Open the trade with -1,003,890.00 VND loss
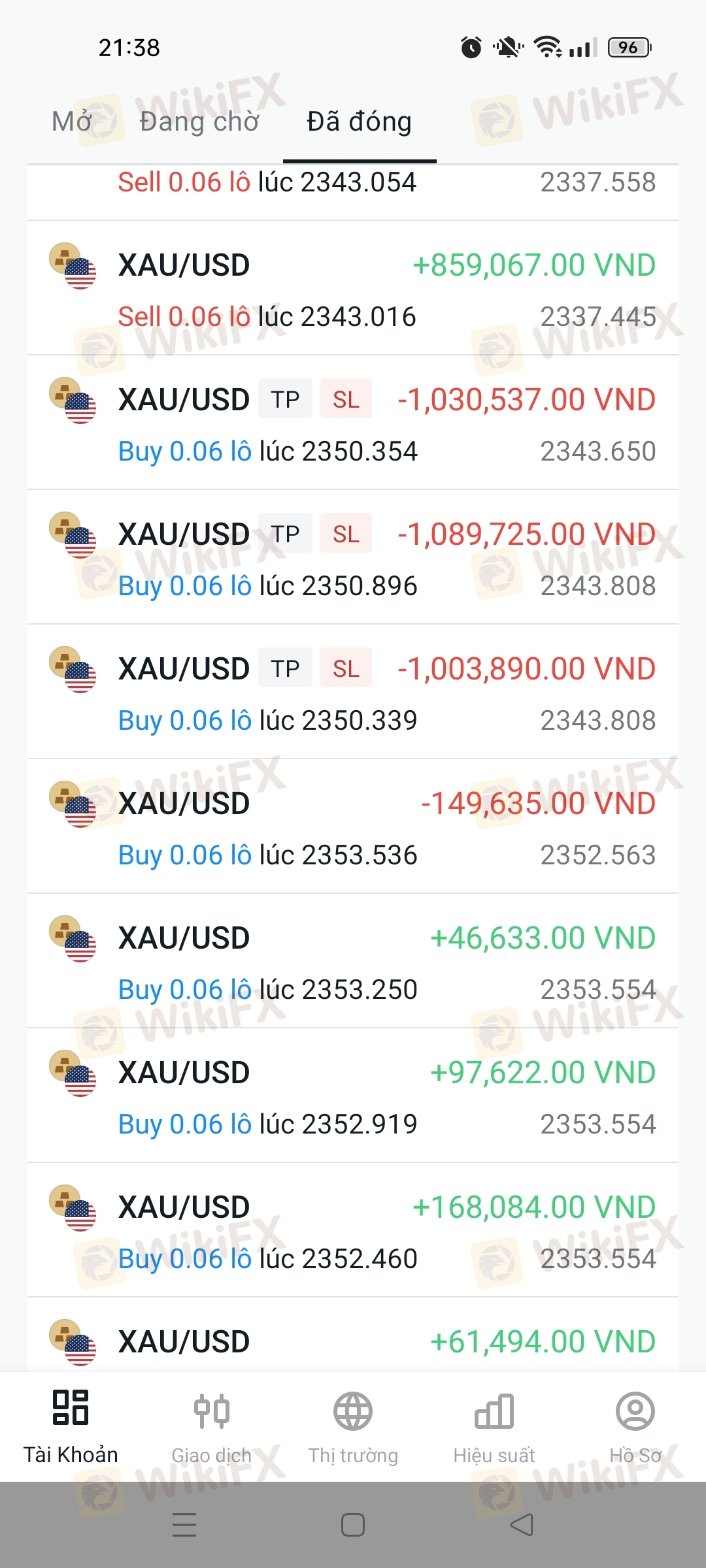 [353, 692]
